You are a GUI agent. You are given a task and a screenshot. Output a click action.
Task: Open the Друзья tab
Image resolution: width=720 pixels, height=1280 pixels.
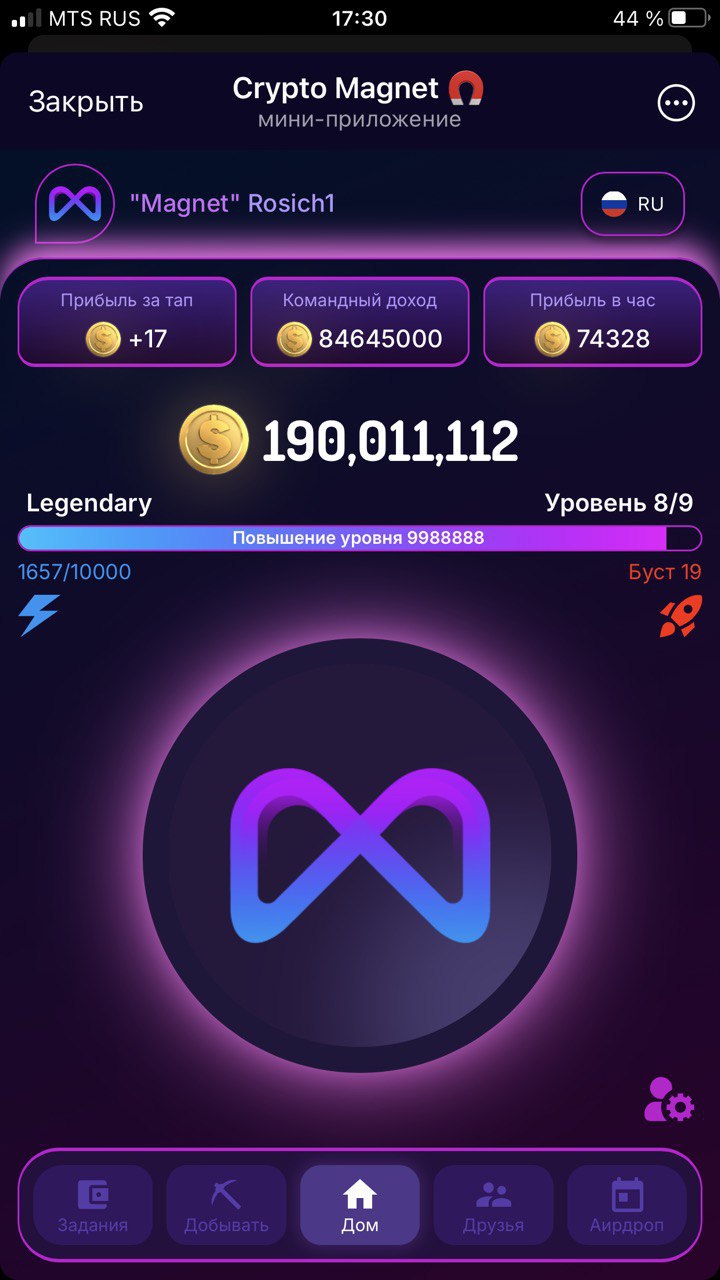[493, 1205]
